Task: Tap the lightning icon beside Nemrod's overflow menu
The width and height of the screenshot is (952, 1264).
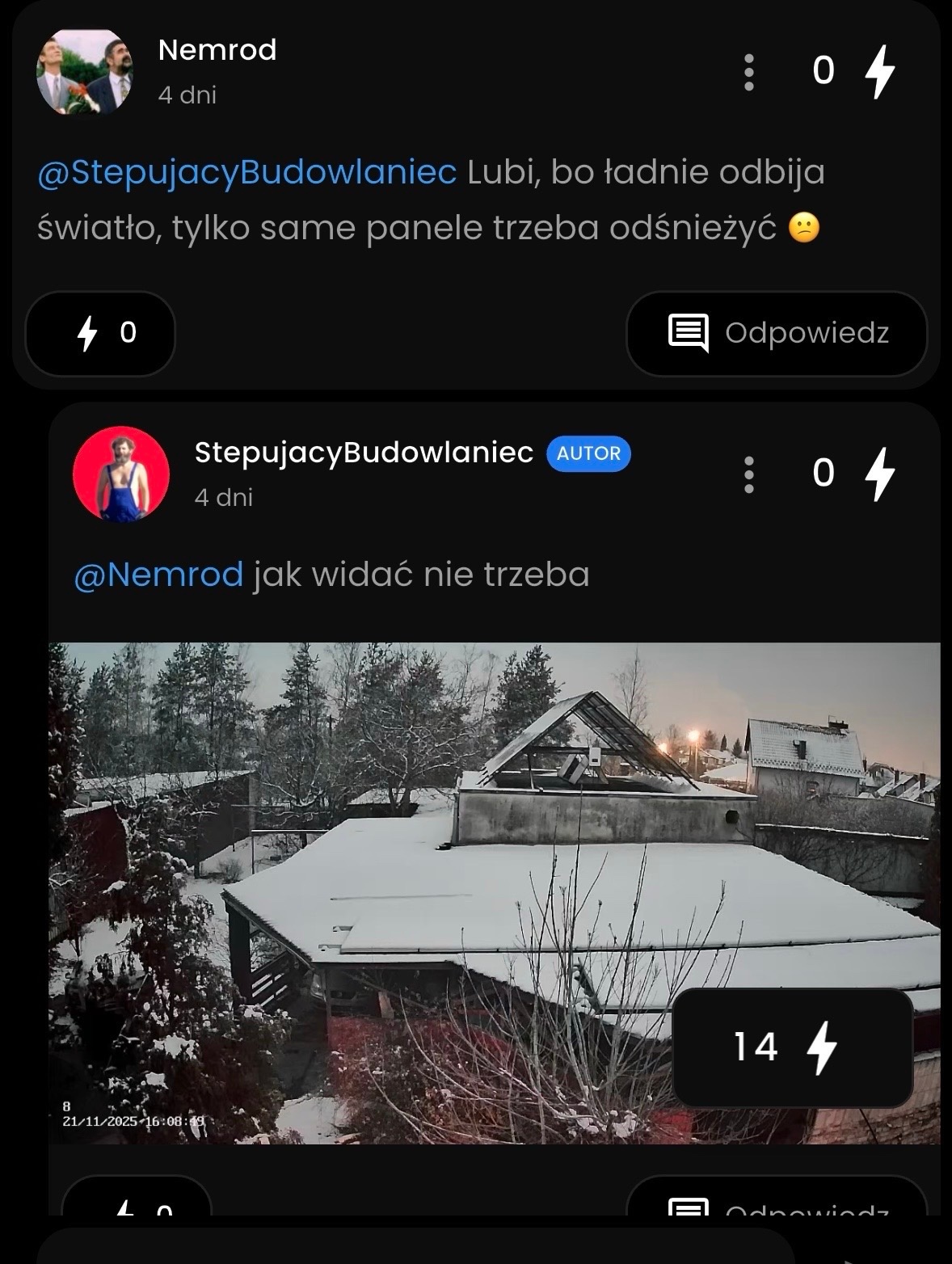Action: point(879,71)
